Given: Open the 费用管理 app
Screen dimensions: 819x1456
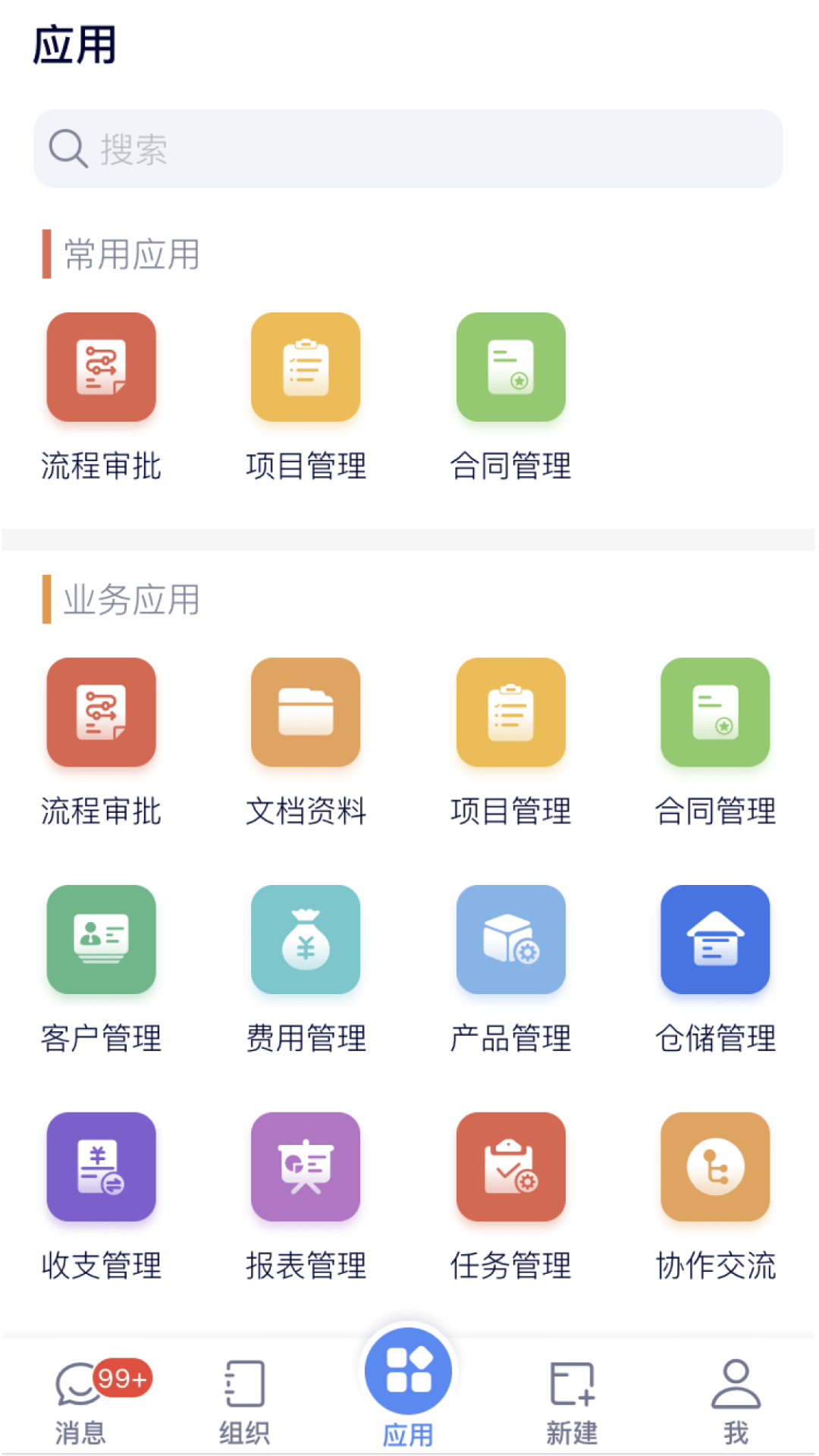Looking at the screenshot, I should (x=306, y=939).
